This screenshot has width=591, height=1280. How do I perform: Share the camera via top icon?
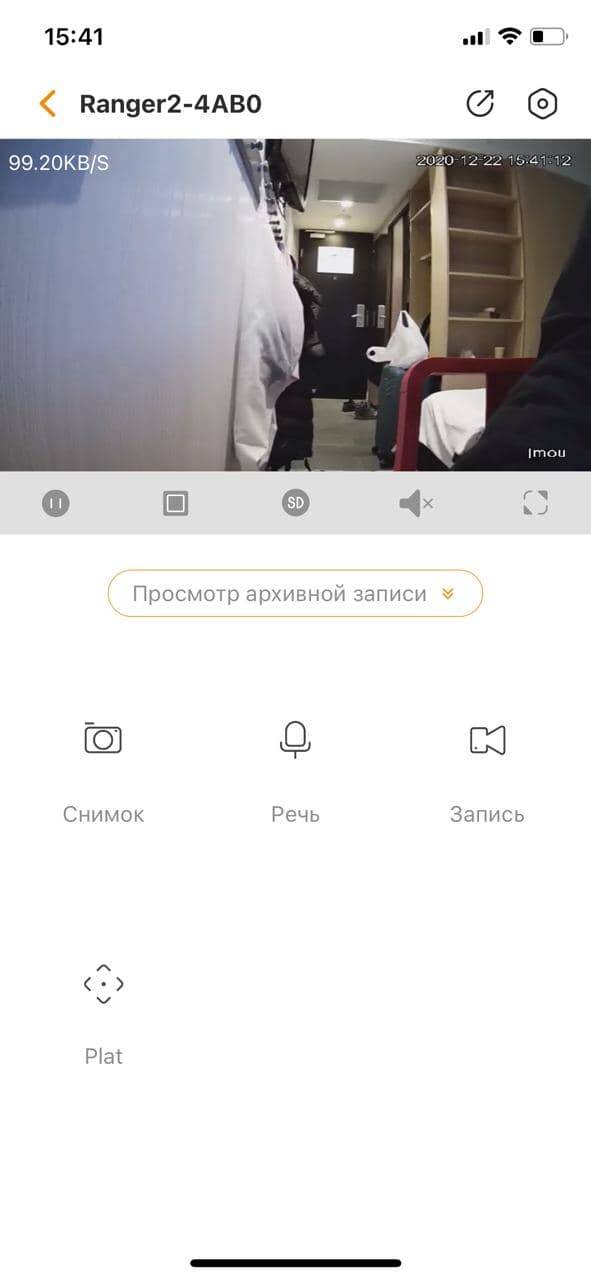tap(480, 103)
